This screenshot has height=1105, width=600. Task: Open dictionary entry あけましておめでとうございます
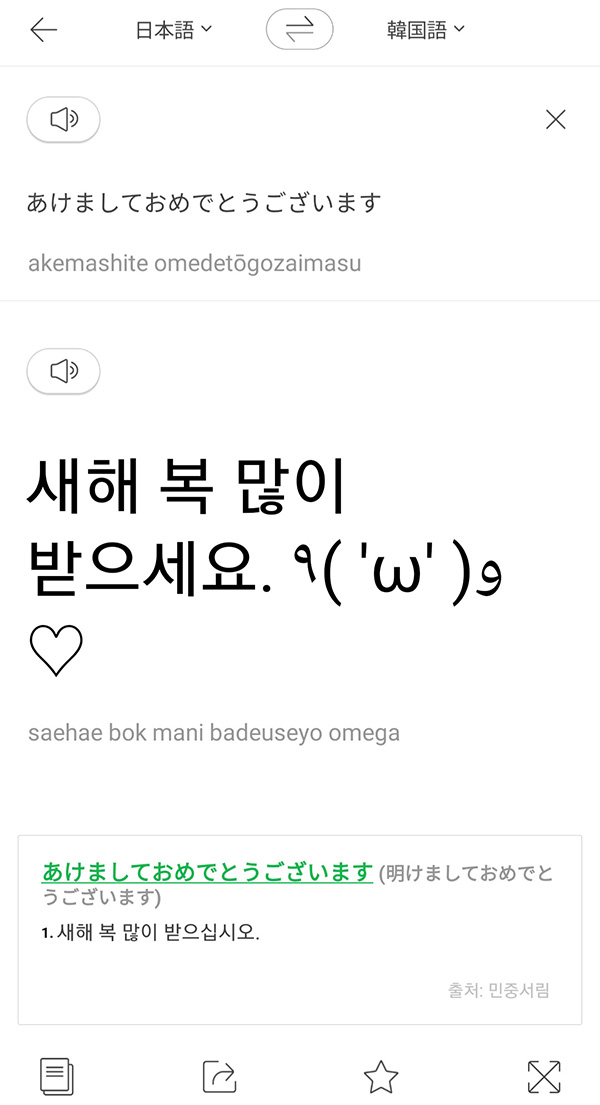[x=207, y=872]
